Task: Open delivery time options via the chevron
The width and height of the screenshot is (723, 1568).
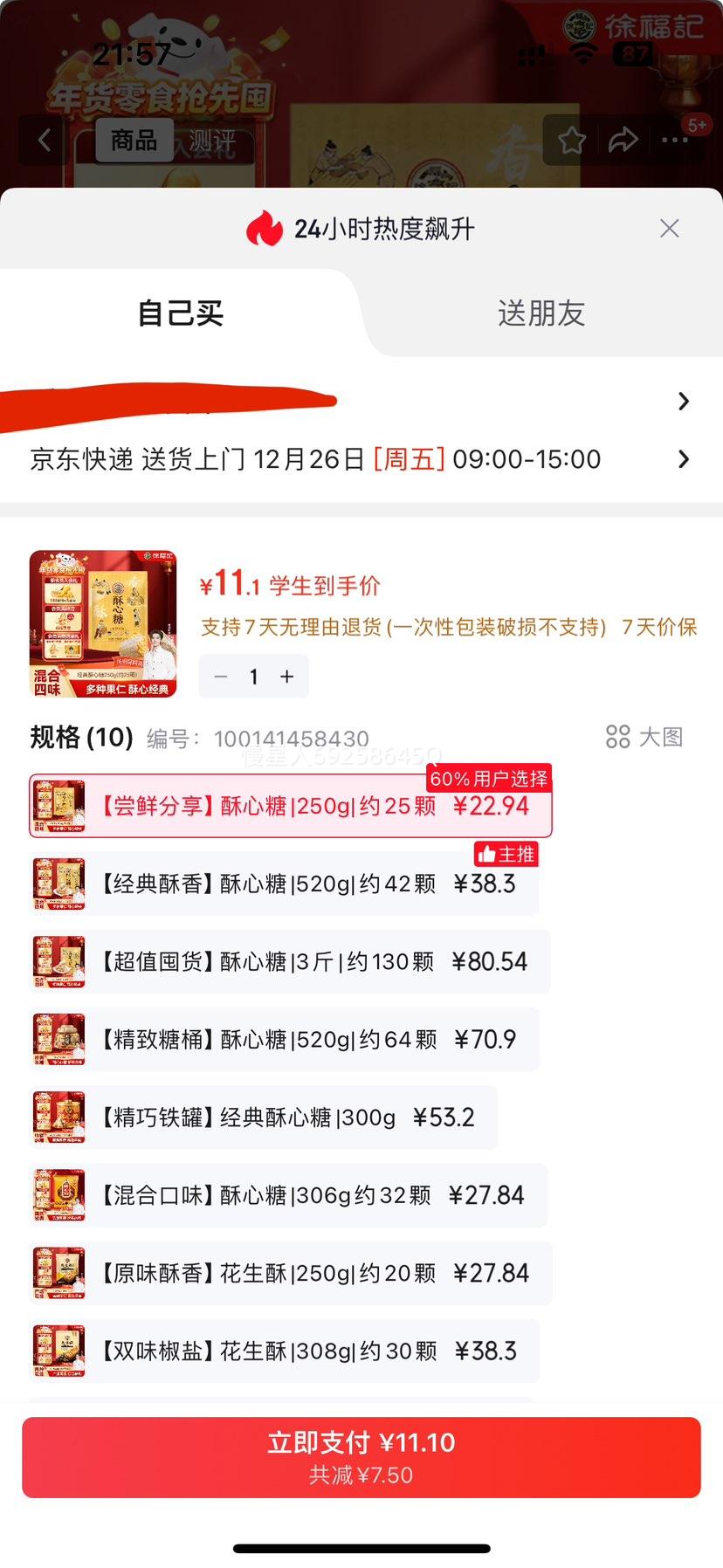Action: (684, 459)
